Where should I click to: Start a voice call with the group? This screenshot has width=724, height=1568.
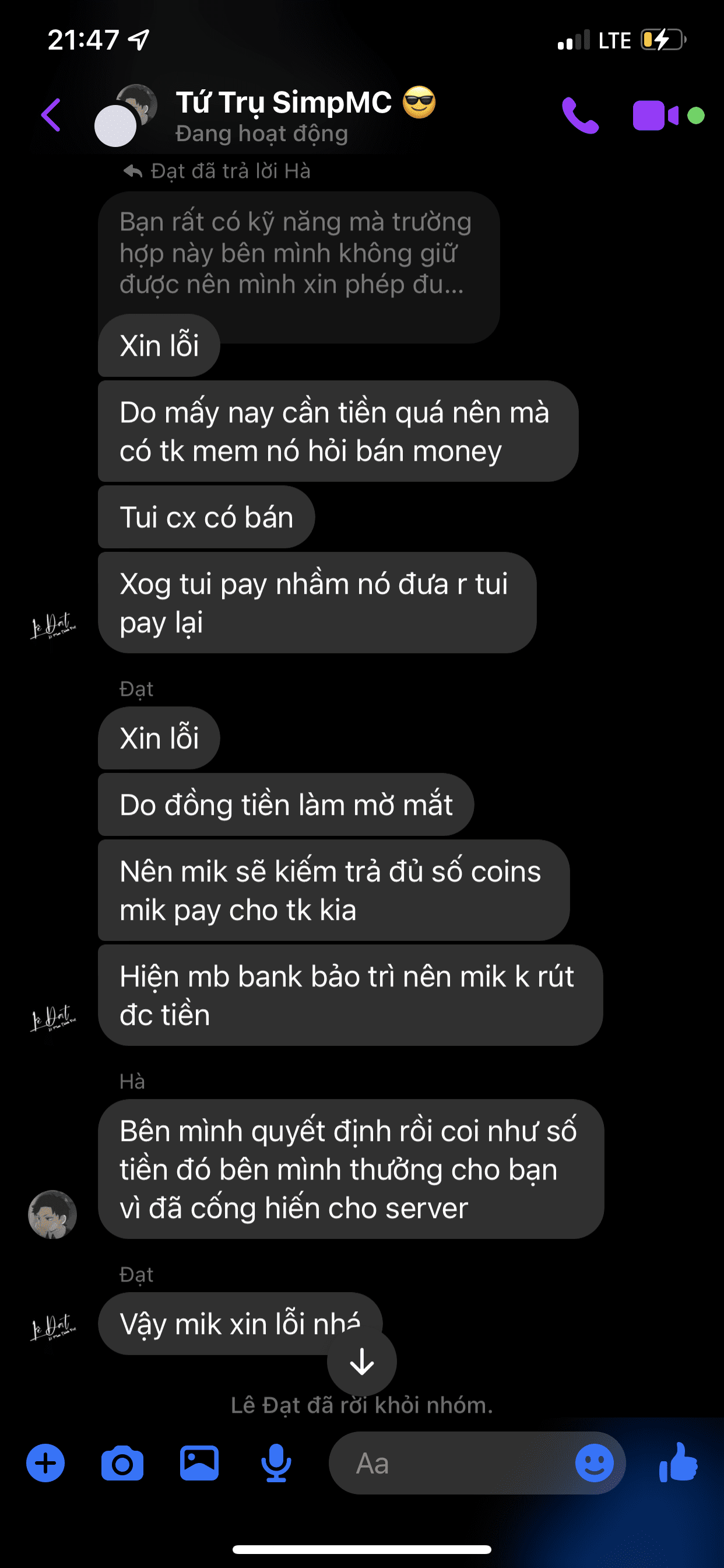pos(580,115)
